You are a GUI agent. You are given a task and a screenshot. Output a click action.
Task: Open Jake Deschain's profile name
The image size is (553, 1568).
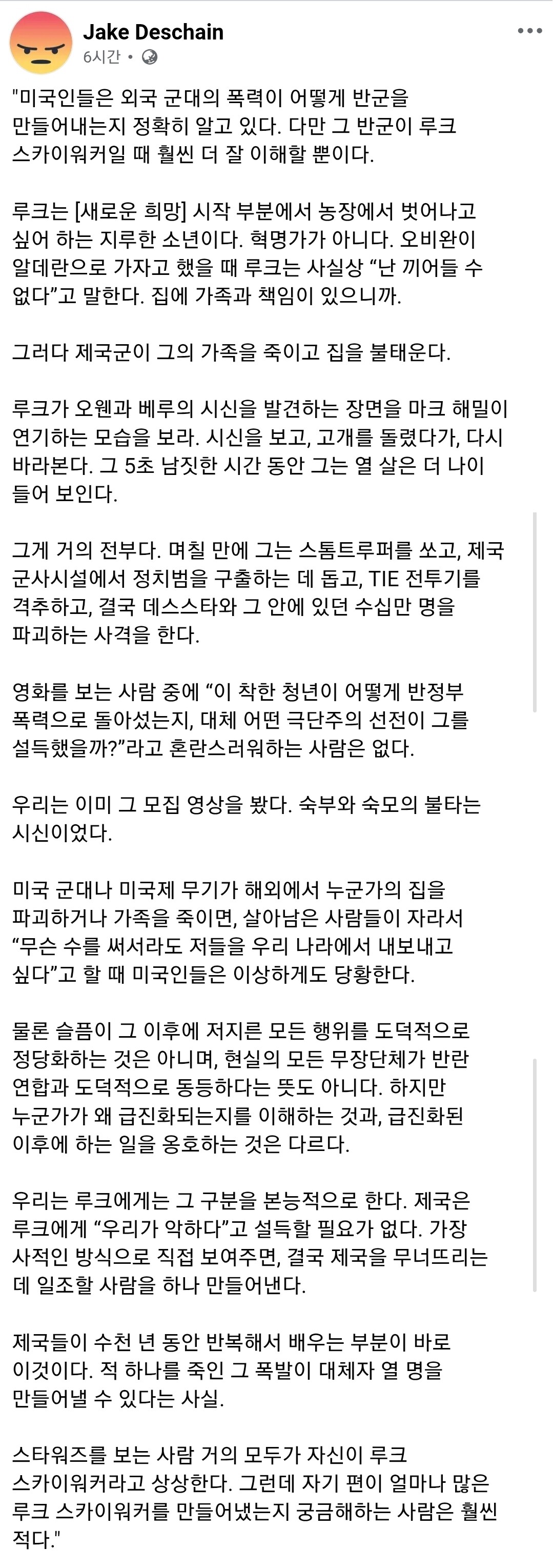tap(153, 32)
